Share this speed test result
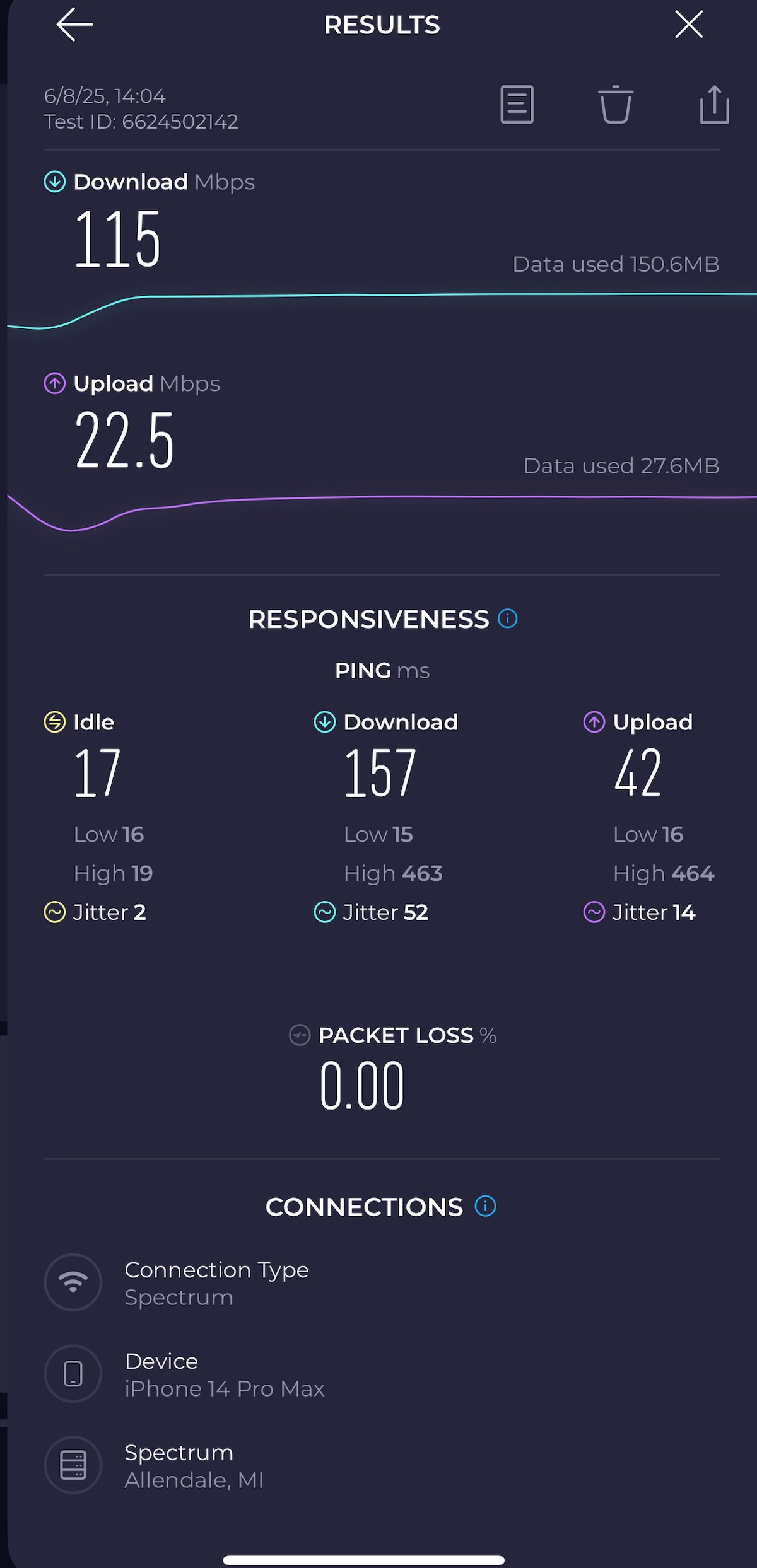 point(714,105)
